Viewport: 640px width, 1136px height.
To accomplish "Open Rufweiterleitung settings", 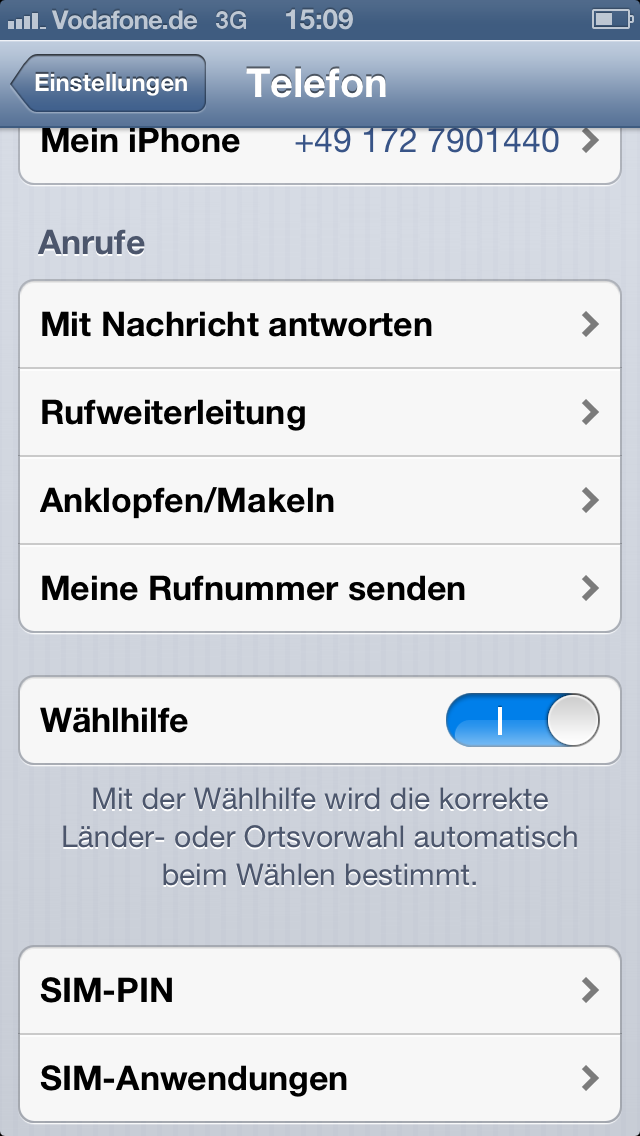I will tap(320, 412).
